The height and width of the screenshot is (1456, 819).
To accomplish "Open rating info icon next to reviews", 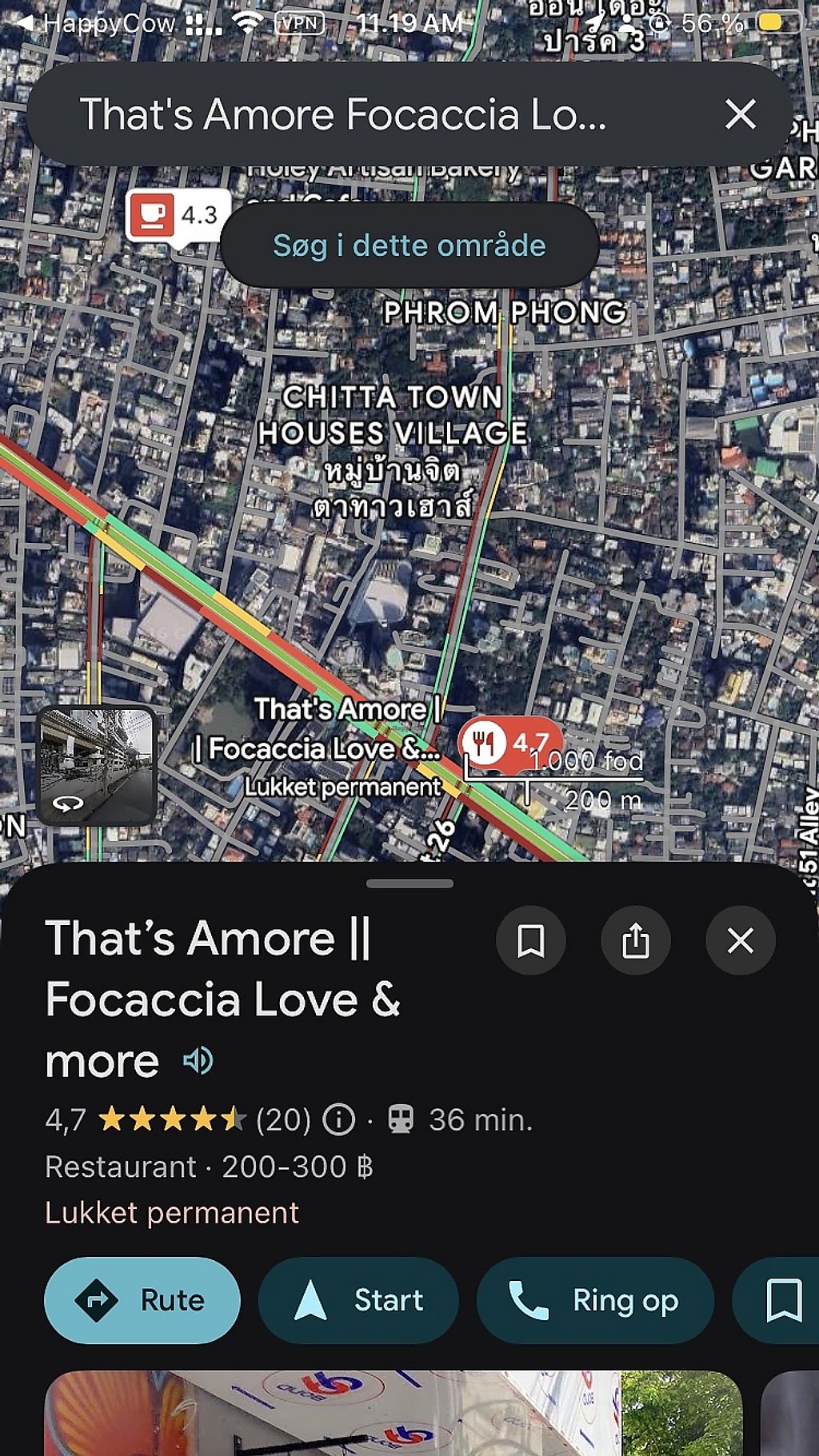I will (339, 1119).
